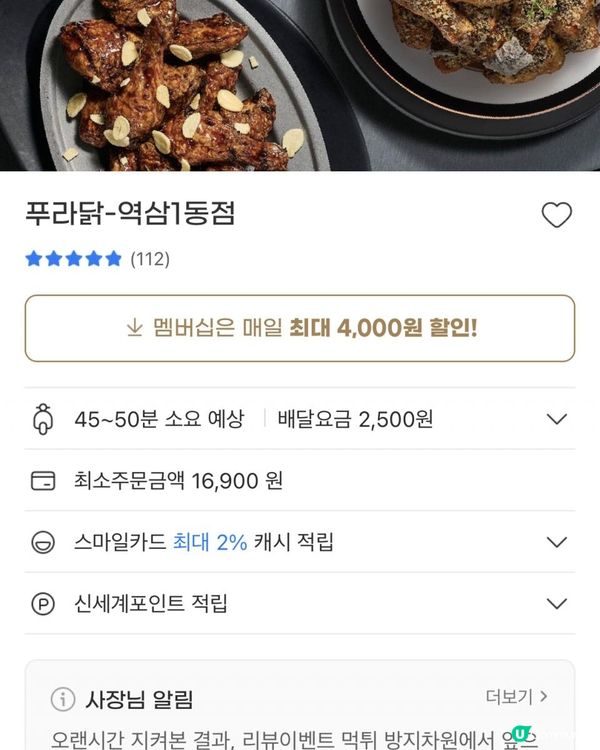Open the reviews from the star rating
600x750 pixels.
[x=97, y=259]
